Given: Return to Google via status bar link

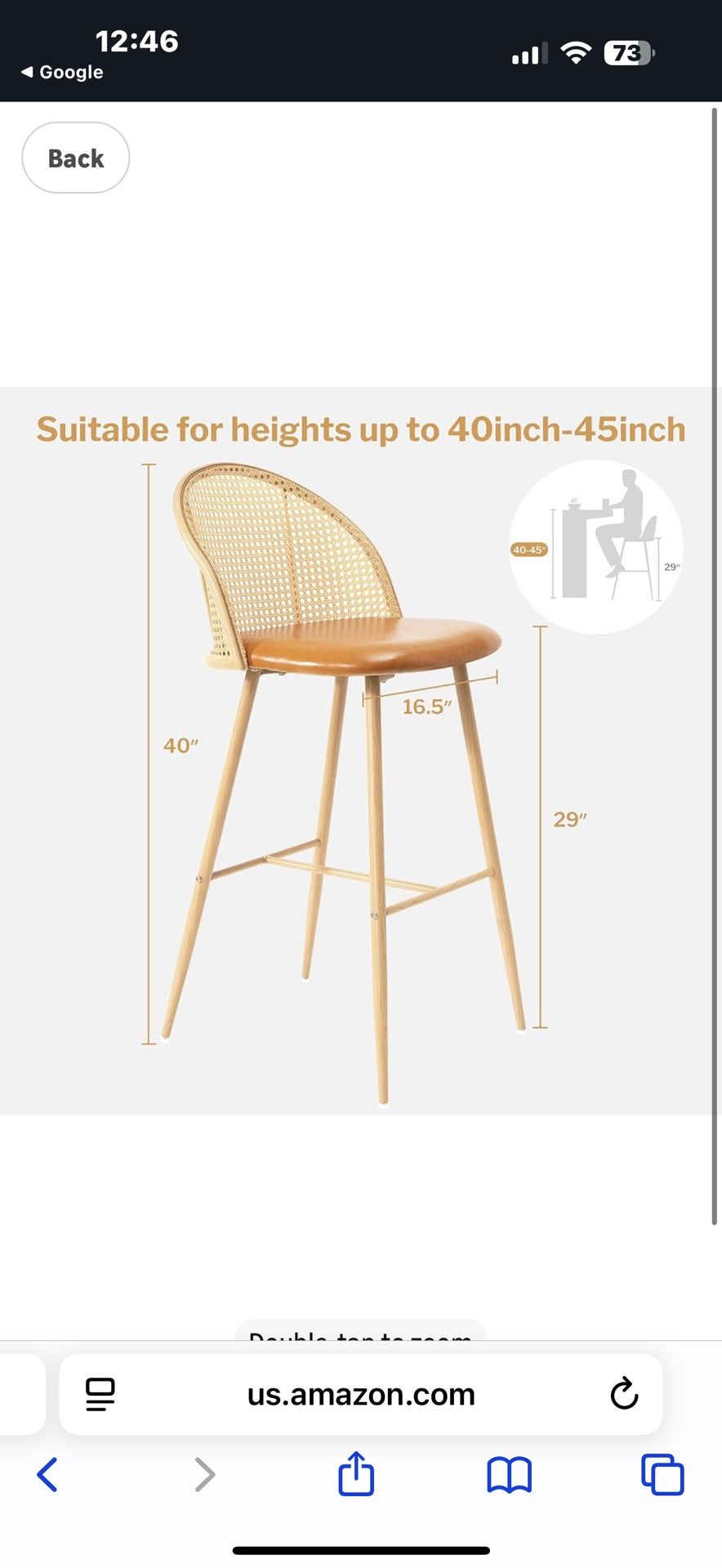Looking at the screenshot, I should [61, 72].
